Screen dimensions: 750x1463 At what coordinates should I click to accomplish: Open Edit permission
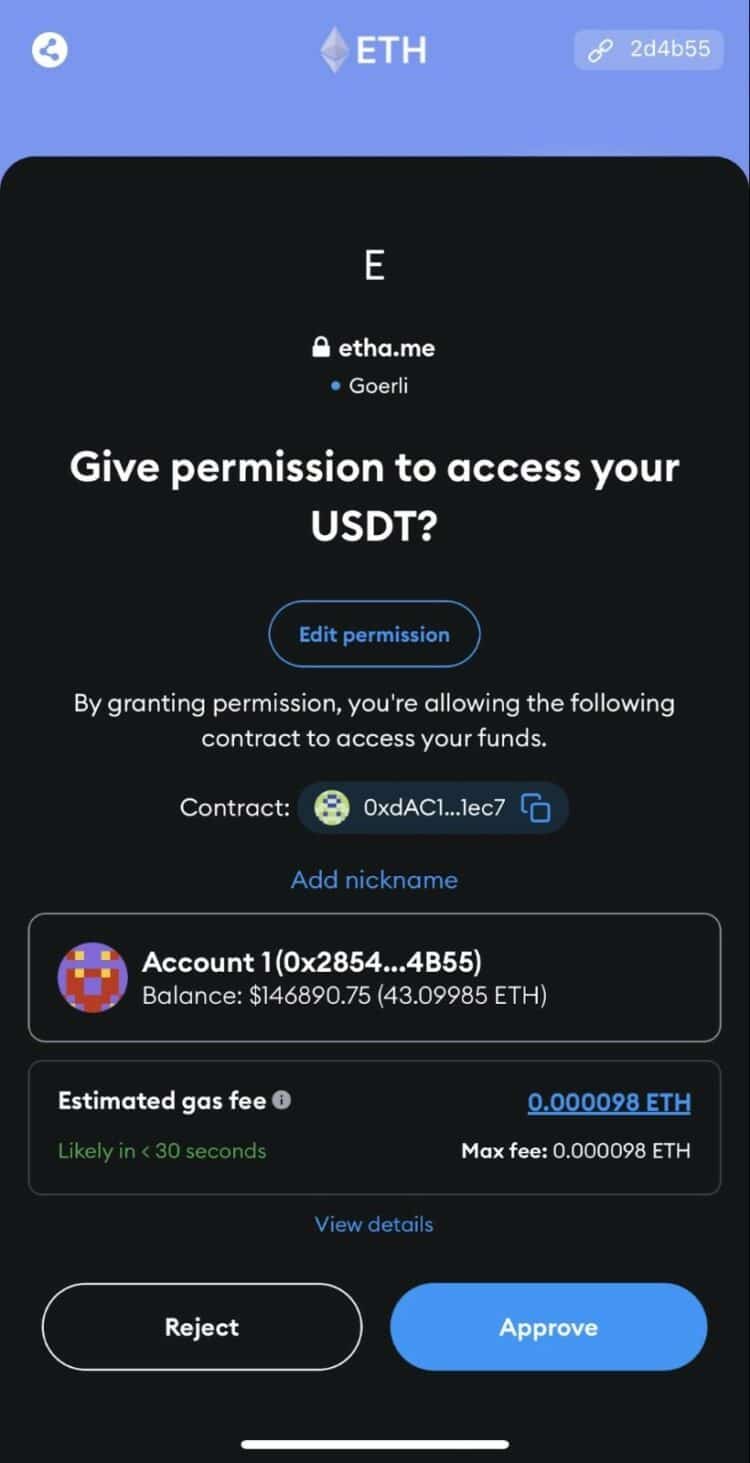point(374,633)
